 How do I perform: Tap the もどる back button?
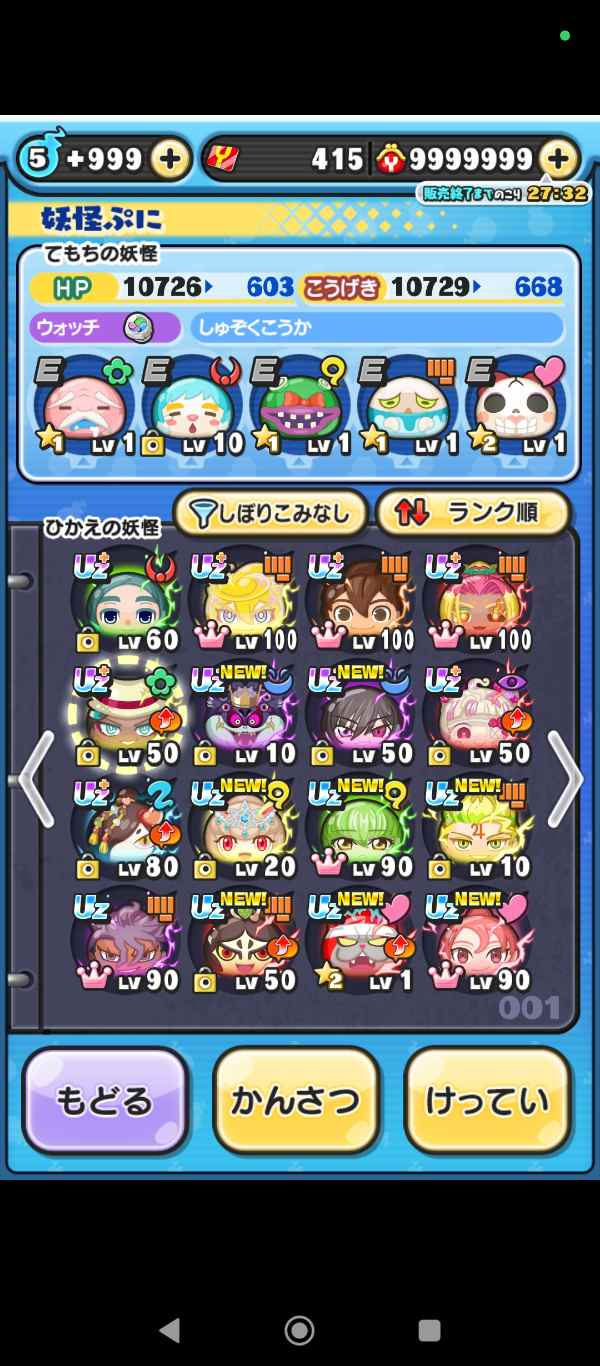tap(105, 1101)
